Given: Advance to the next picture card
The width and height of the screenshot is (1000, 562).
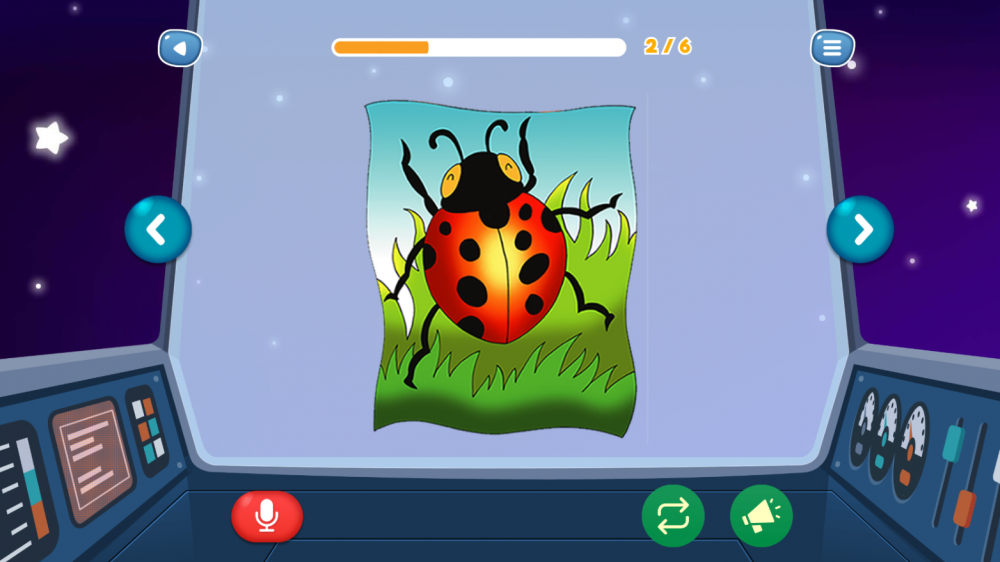Looking at the screenshot, I should (860, 230).
